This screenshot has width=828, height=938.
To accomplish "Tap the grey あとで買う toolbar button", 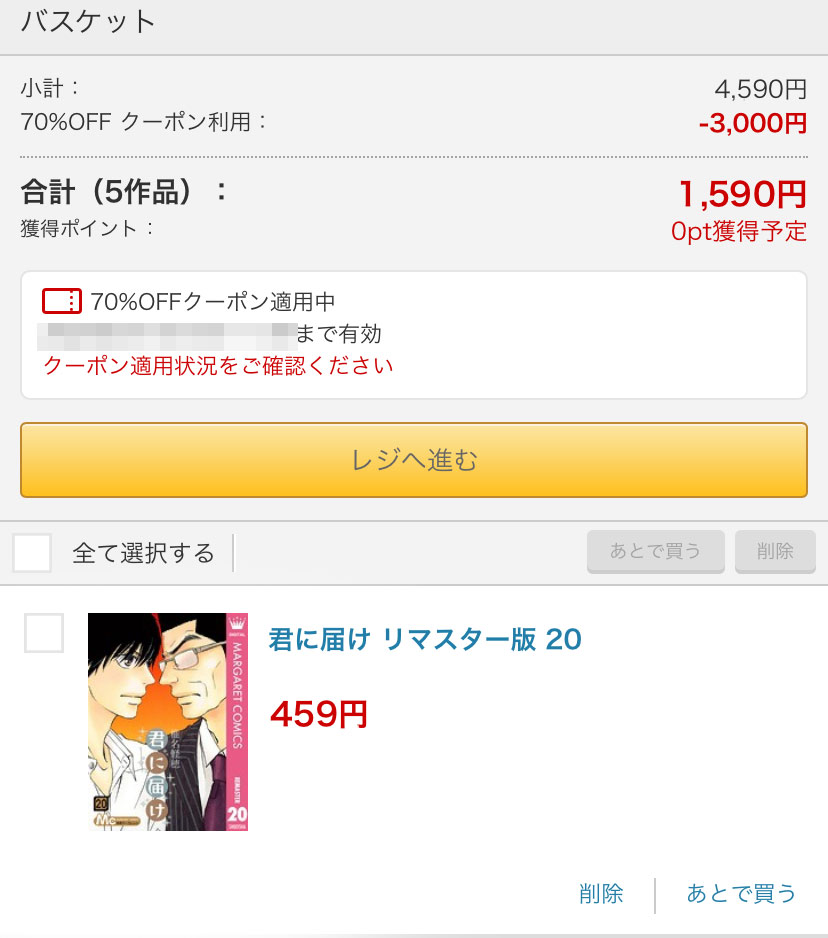I will [655, 551].
